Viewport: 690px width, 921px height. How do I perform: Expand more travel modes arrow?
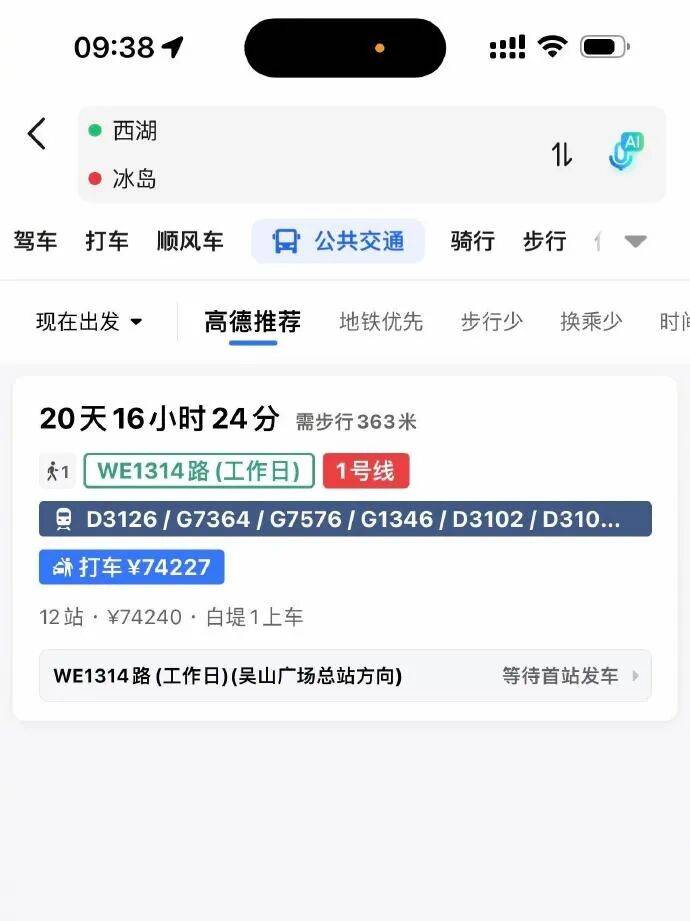point(635,241)
